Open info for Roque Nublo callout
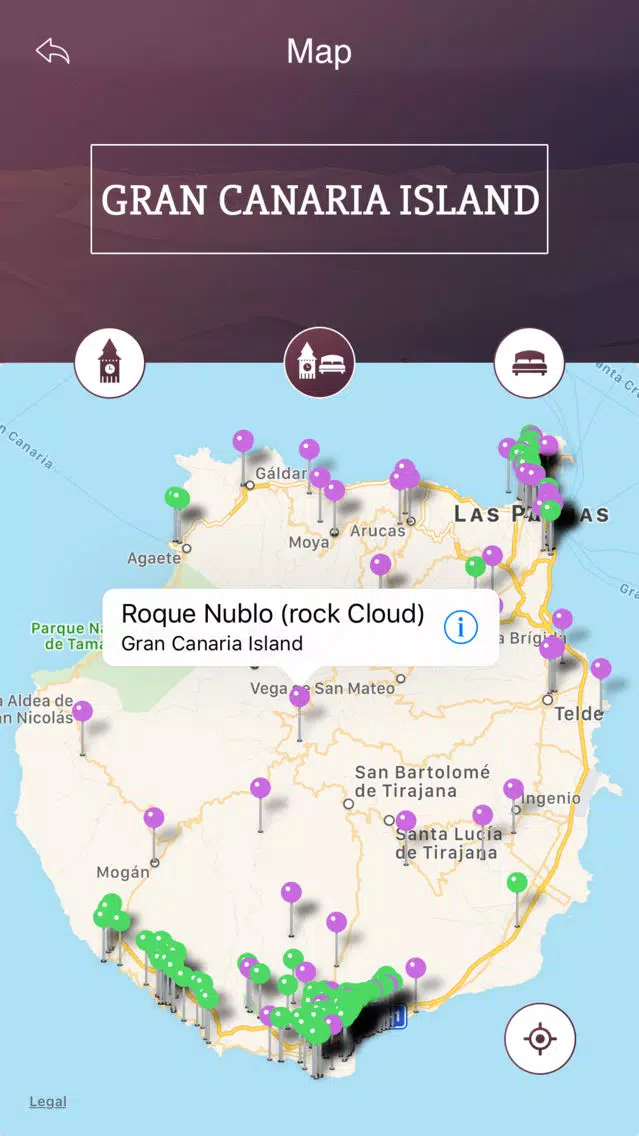Screen dimensions: 639x1136 pos(460,628)
